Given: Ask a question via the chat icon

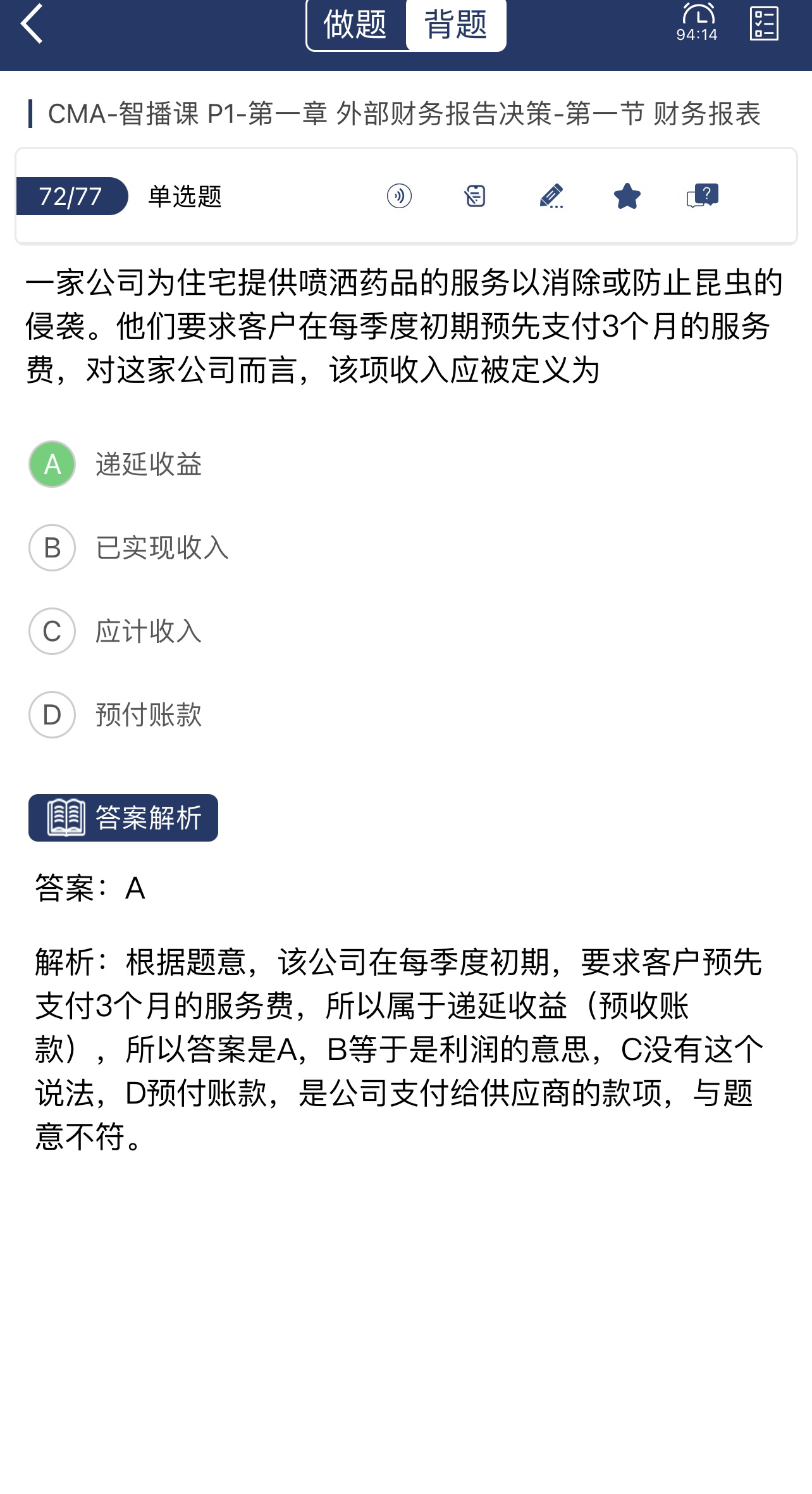Looking at the screenshot, I should (702, 196).
